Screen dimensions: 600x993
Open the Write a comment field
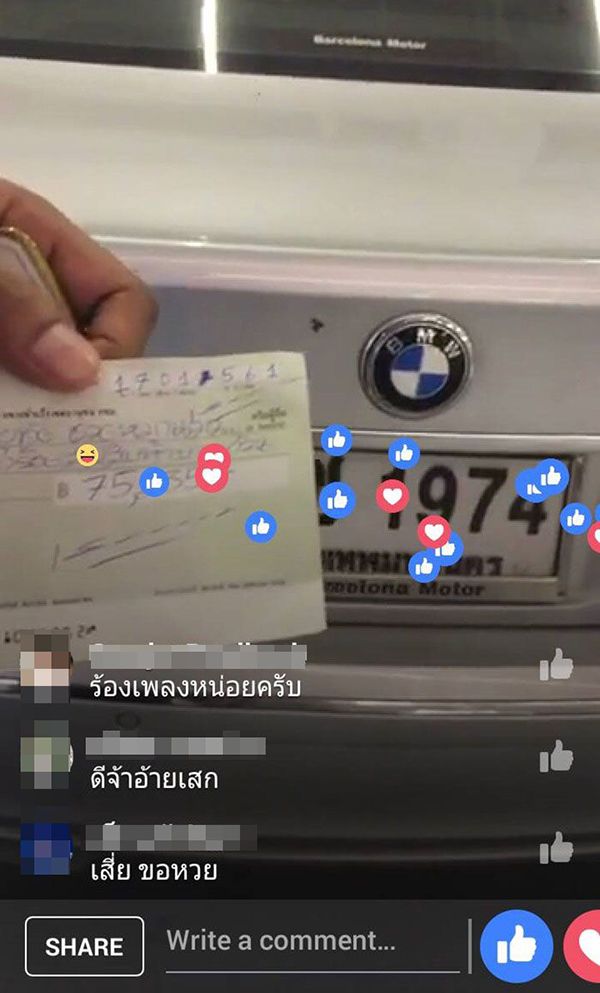click(x=312, y=942)
